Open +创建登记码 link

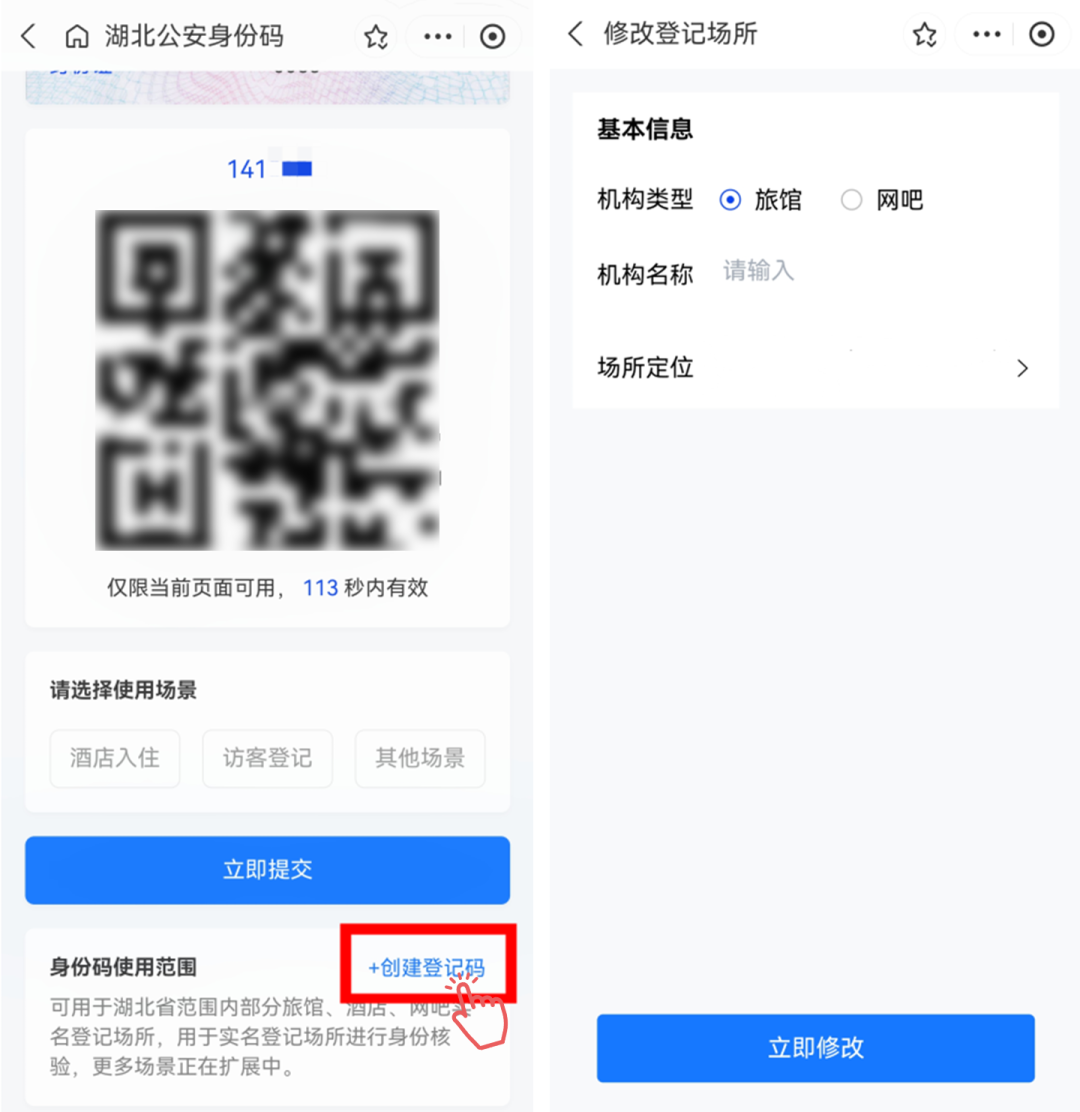tap(427, 967)
